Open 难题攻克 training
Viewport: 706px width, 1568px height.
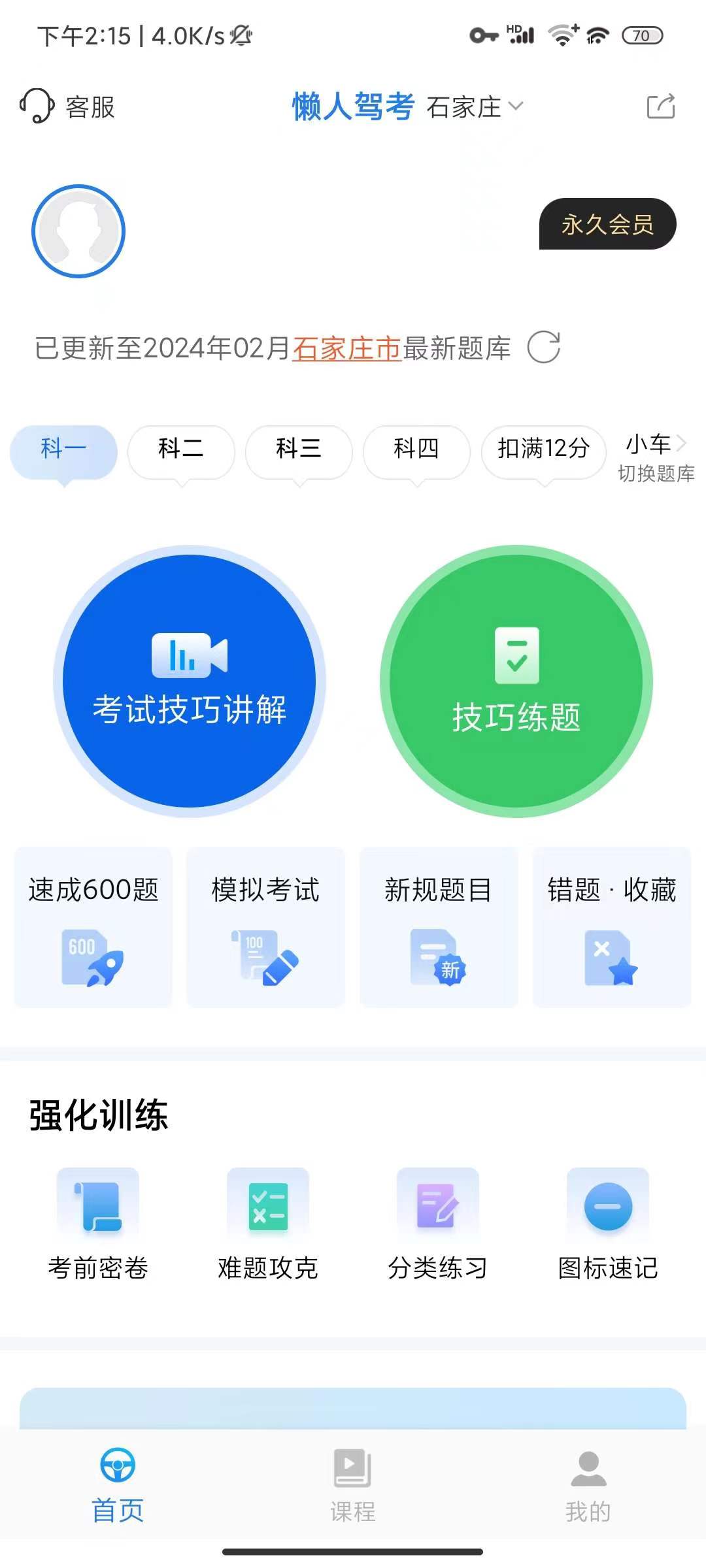click(268, 1224)
